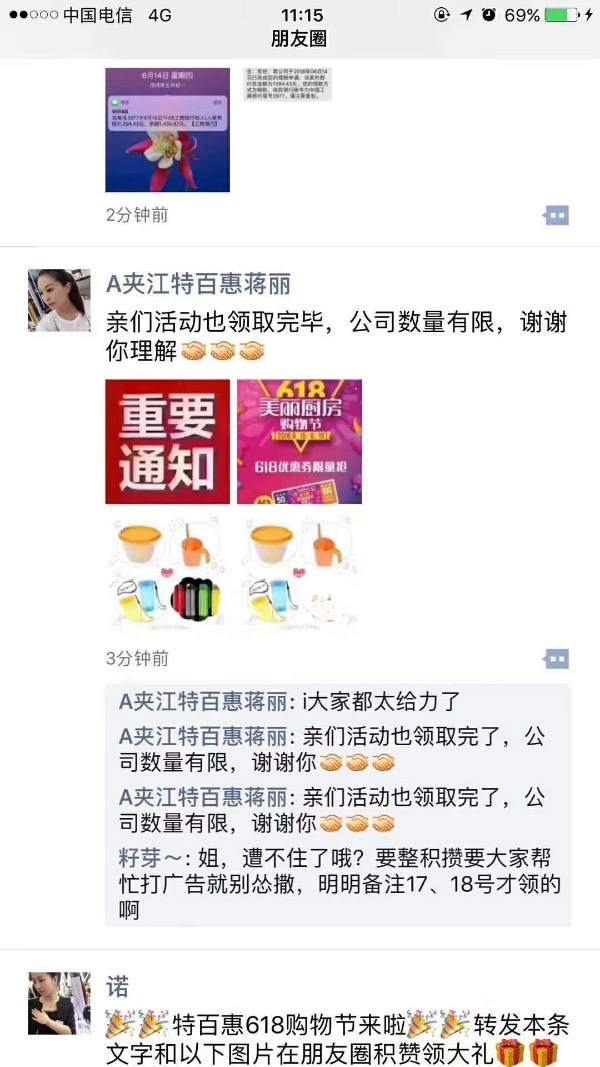Tap the 诺 author name
The height and width of the screenshot is (1067, 600).
(118, 988)
